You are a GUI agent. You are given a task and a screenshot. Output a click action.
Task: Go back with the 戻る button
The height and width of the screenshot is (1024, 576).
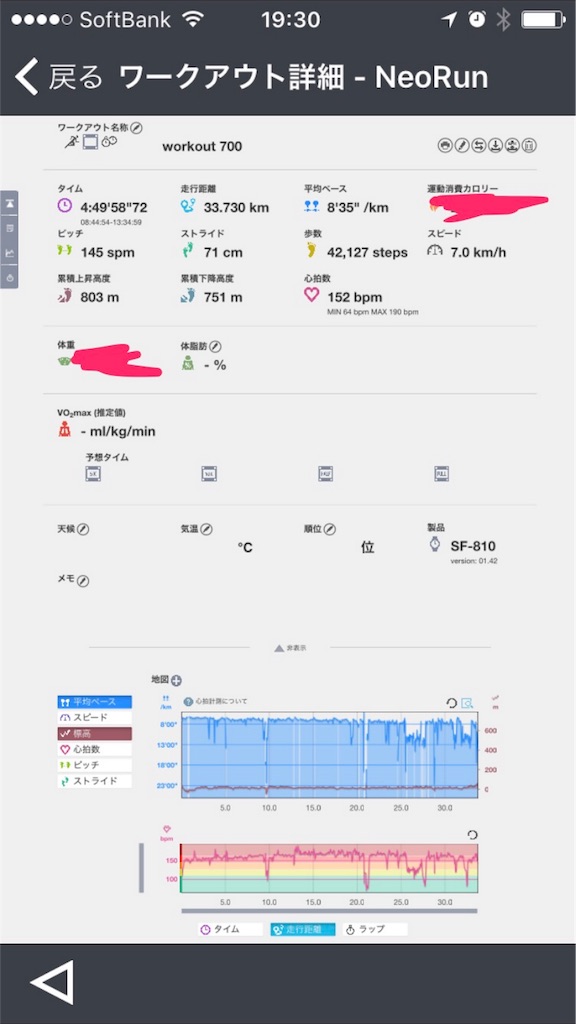click(x=59, y=77)
